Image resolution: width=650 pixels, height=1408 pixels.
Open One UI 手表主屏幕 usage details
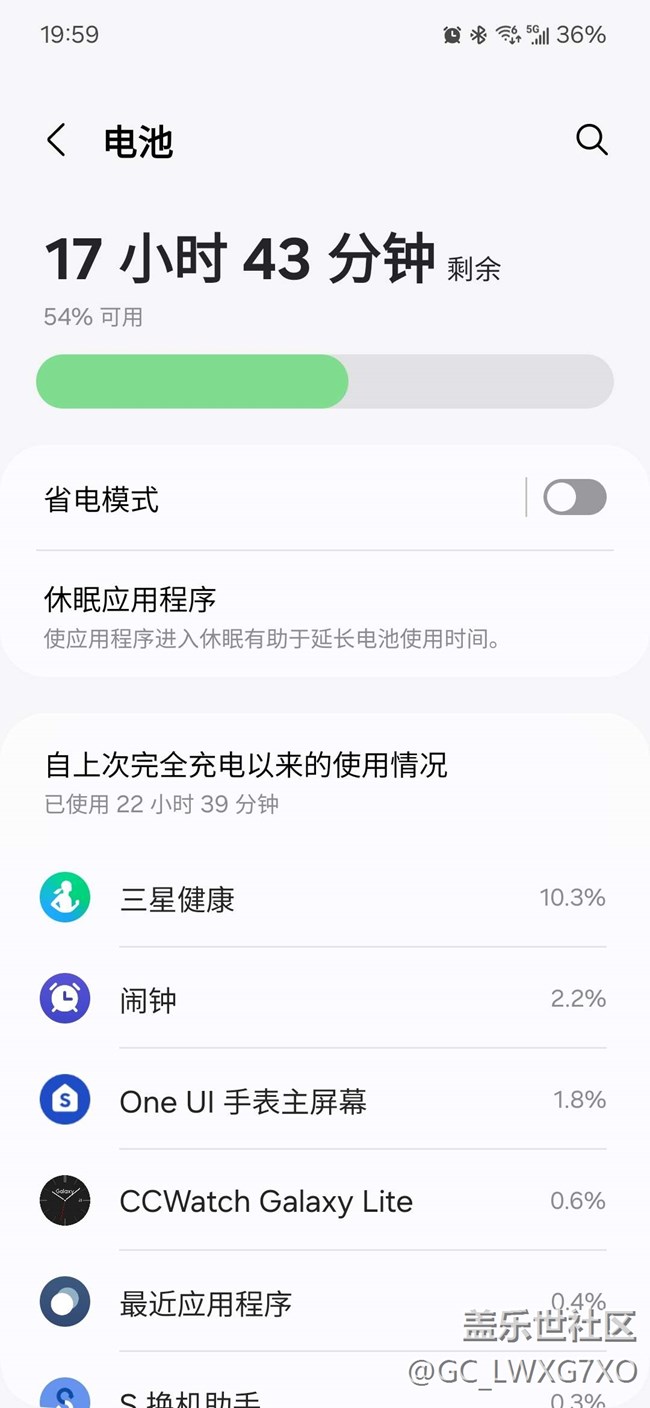coord(325,1100)
